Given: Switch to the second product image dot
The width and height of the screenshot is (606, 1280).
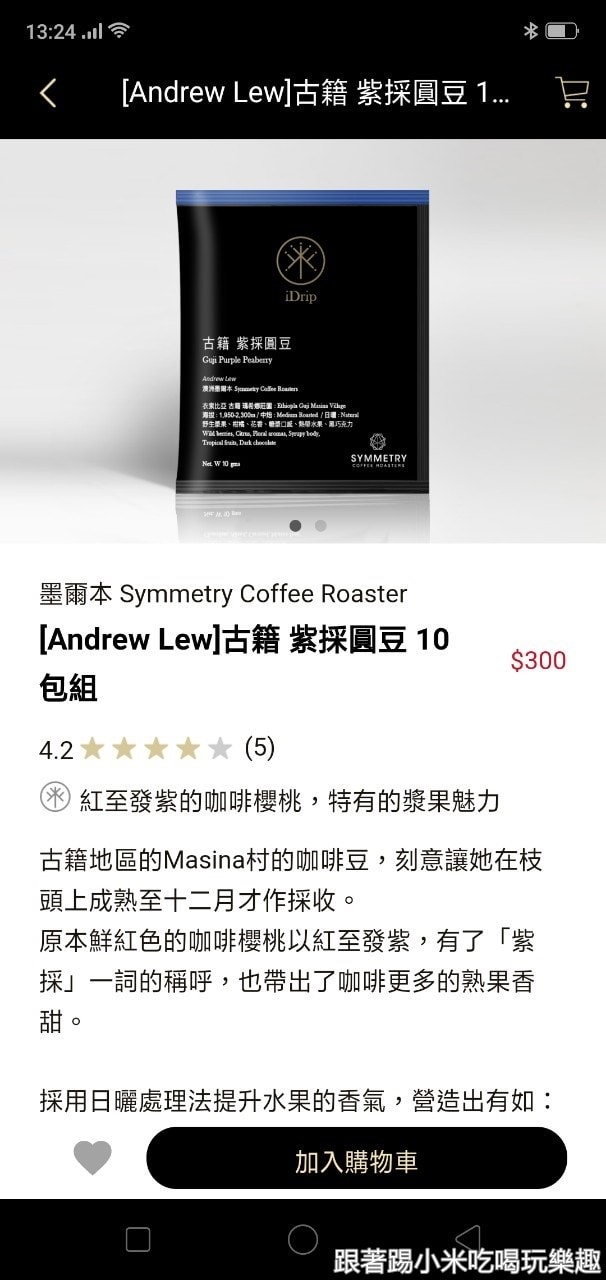Looking at the screenshot, I should (x=320, y=525).
